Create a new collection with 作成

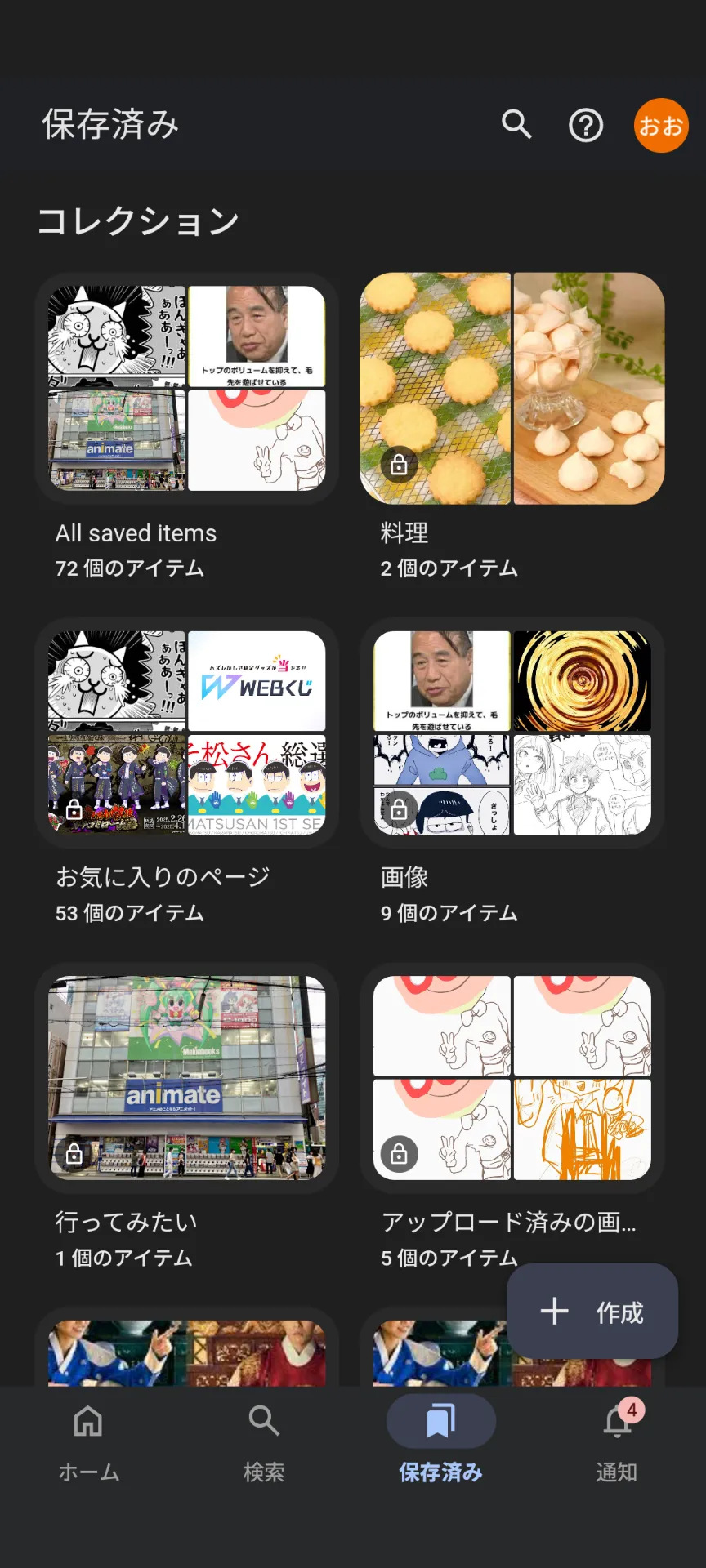(x=592, y=1312)
